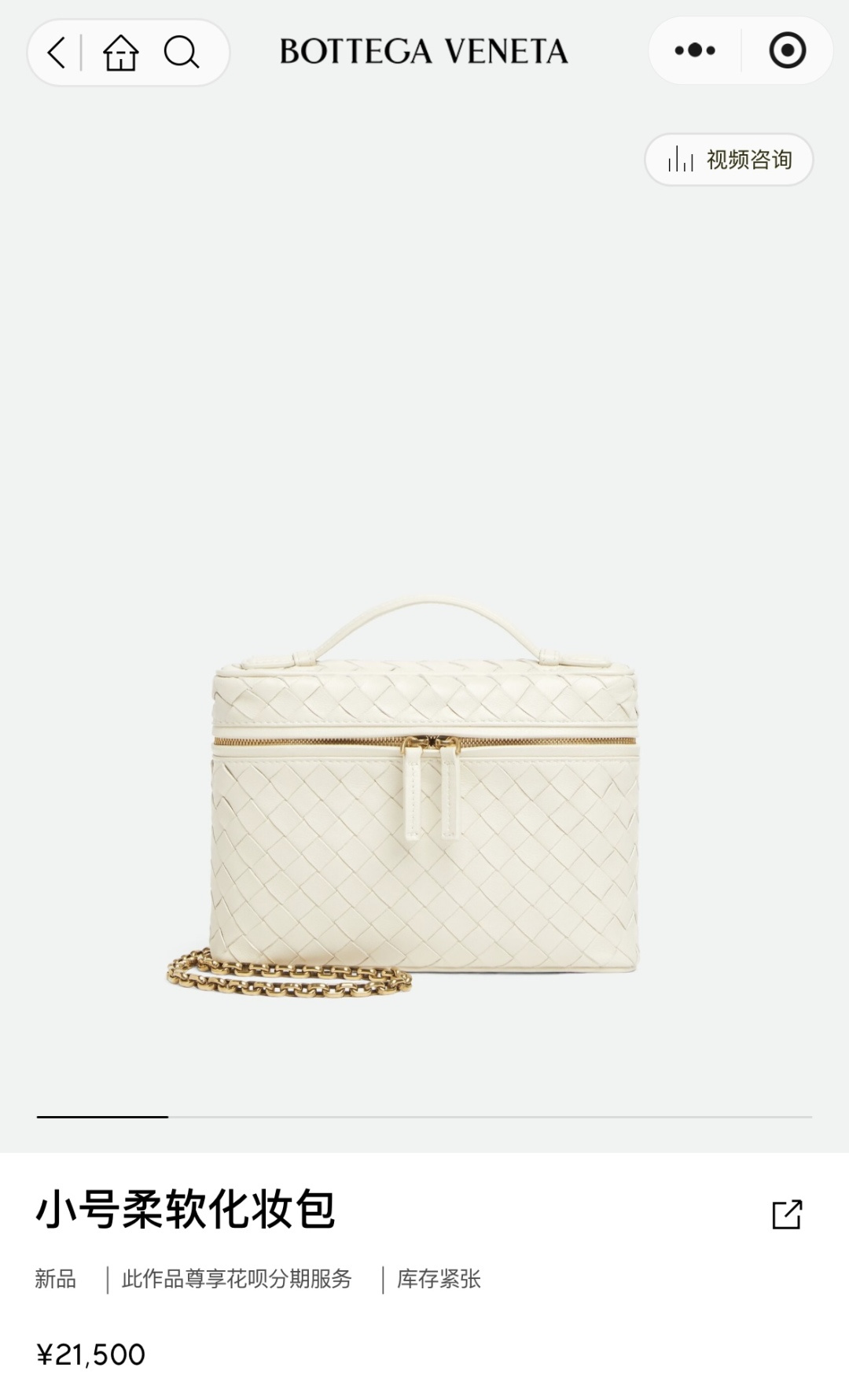Close the mini program with the circle button
This screenshot has height=1400, width=849.
coord(787,51)
